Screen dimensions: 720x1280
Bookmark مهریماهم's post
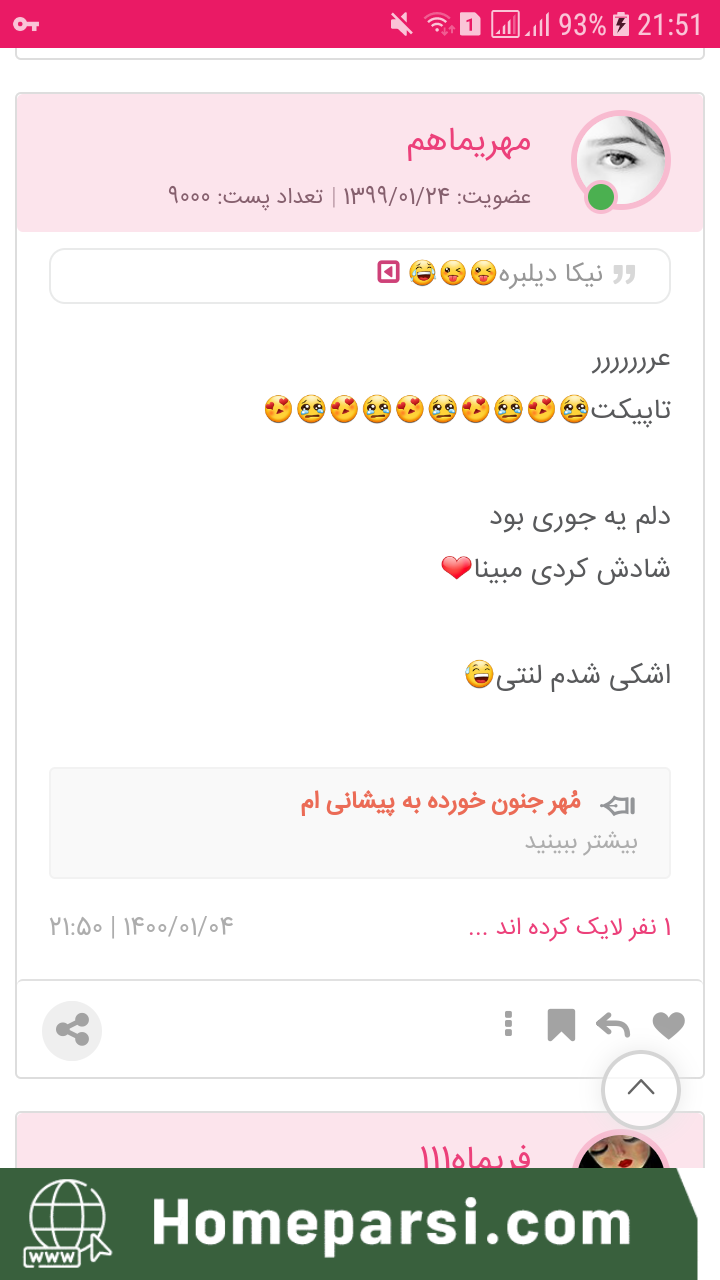[x=561, y=1026]
